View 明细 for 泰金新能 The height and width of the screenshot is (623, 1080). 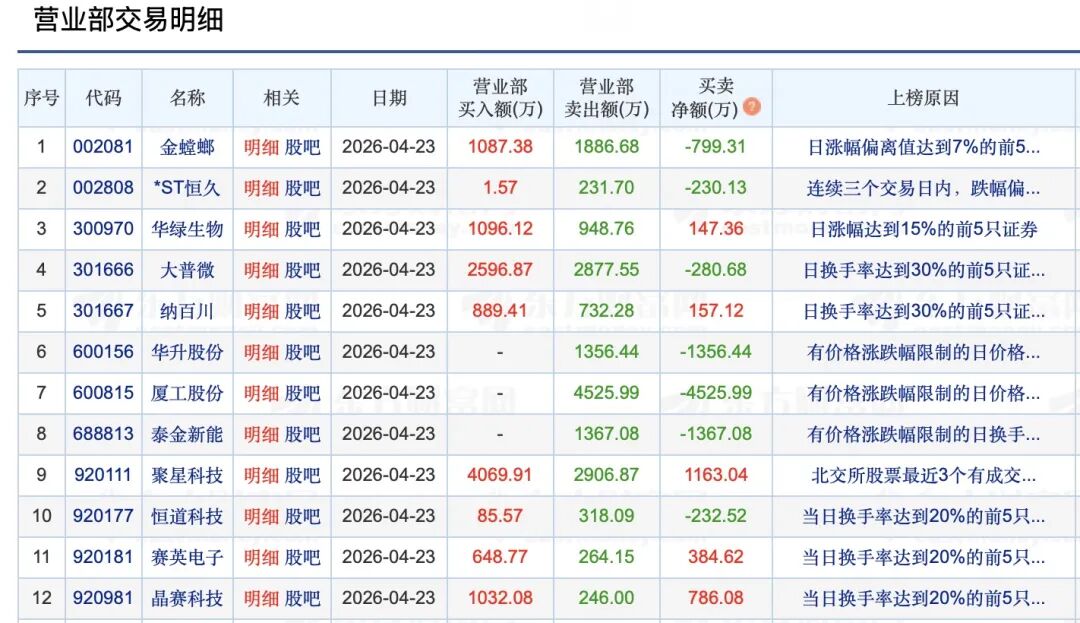[x=261, y=434]
